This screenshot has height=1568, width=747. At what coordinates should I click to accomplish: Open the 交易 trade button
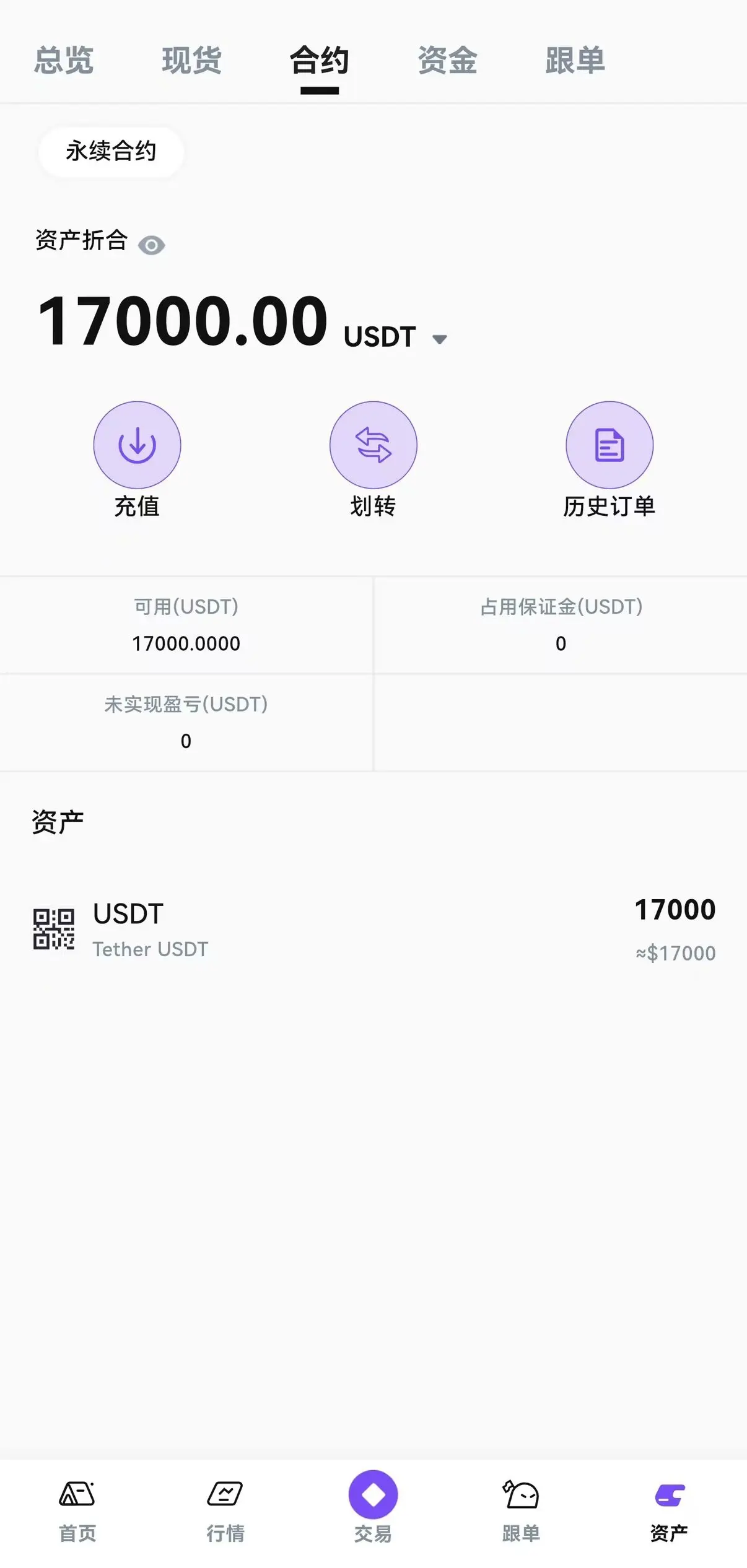pyautogui.click(x=373, y=1497)
